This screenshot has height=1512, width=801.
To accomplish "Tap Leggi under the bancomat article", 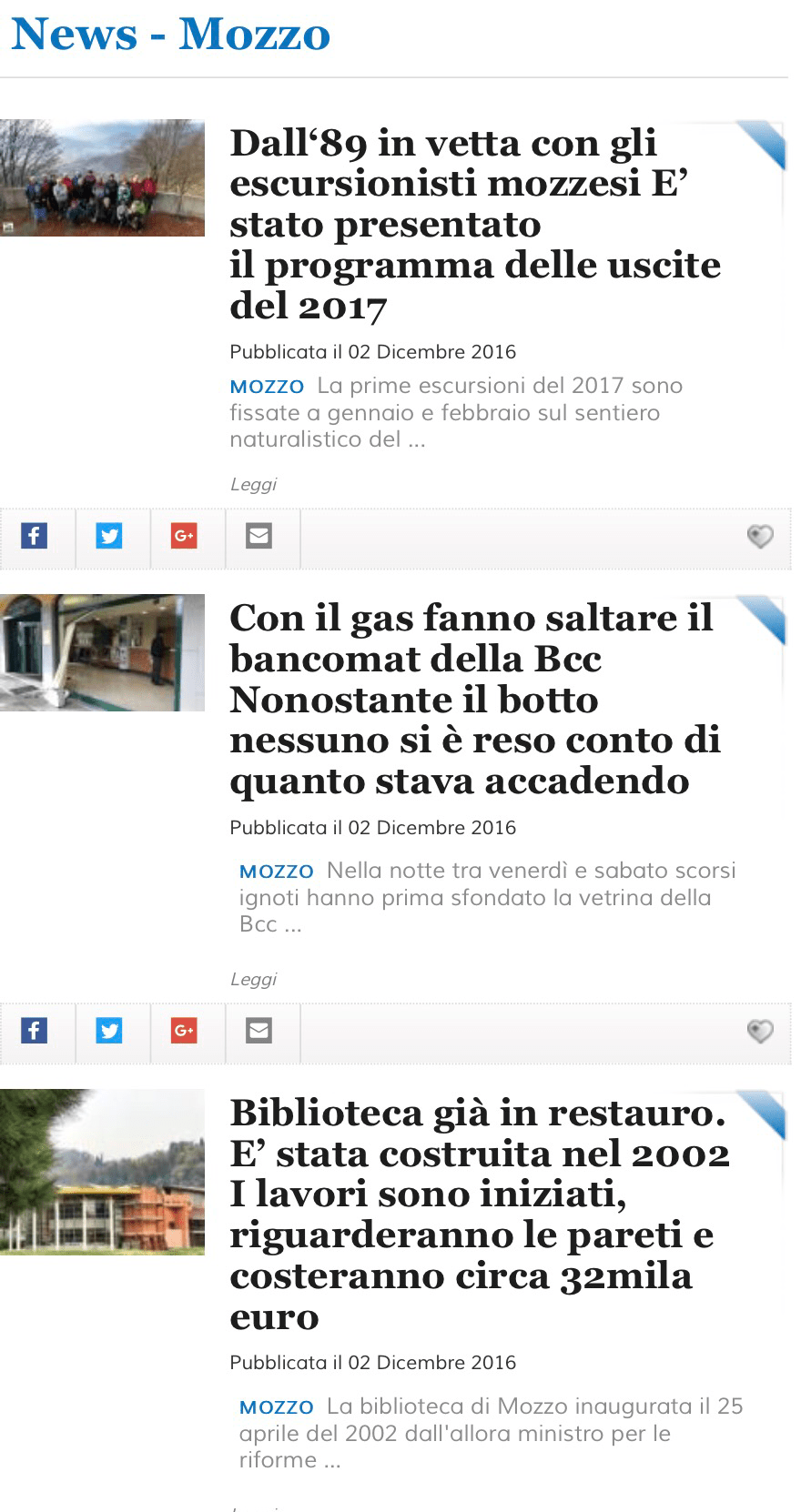I will pos(253,979).
